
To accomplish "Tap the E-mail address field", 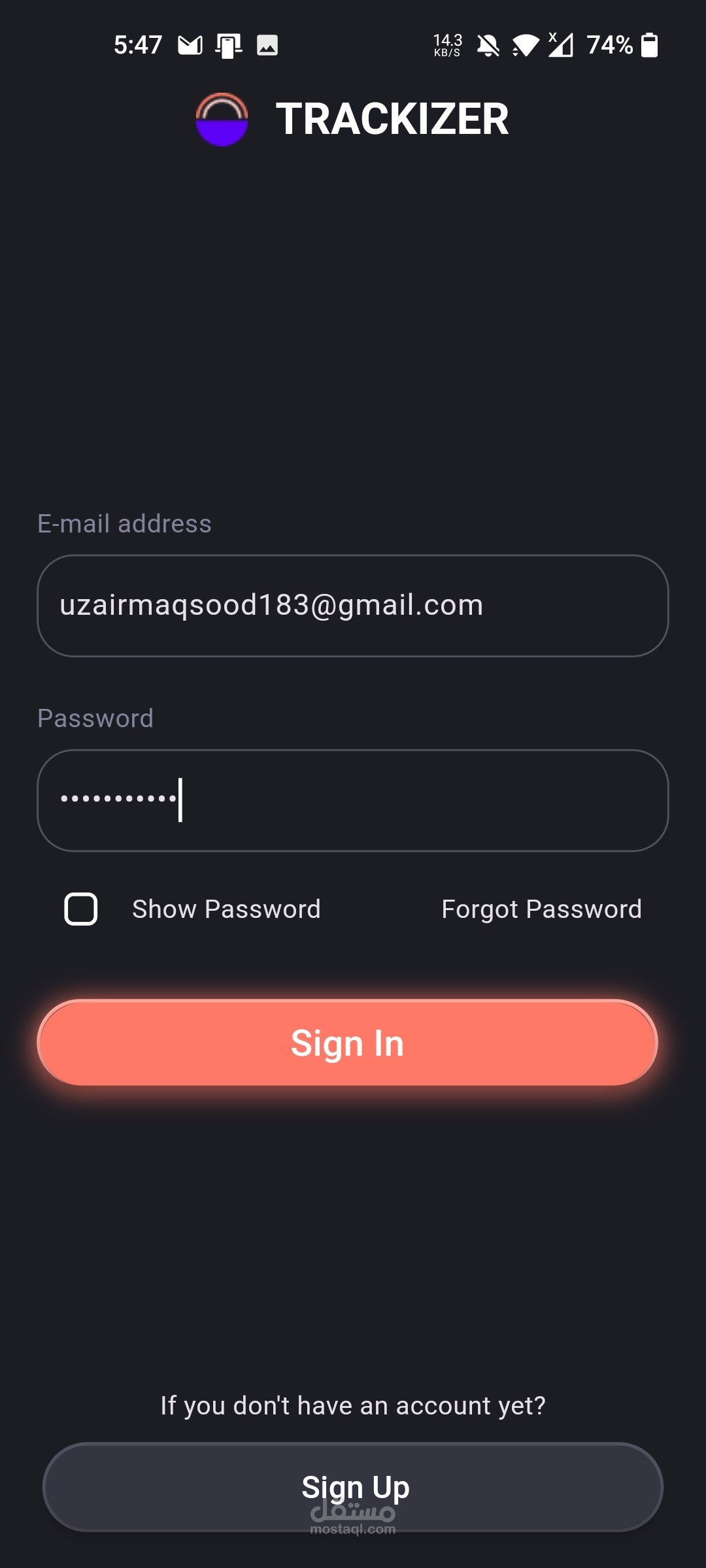I will [x=353, y=606].
